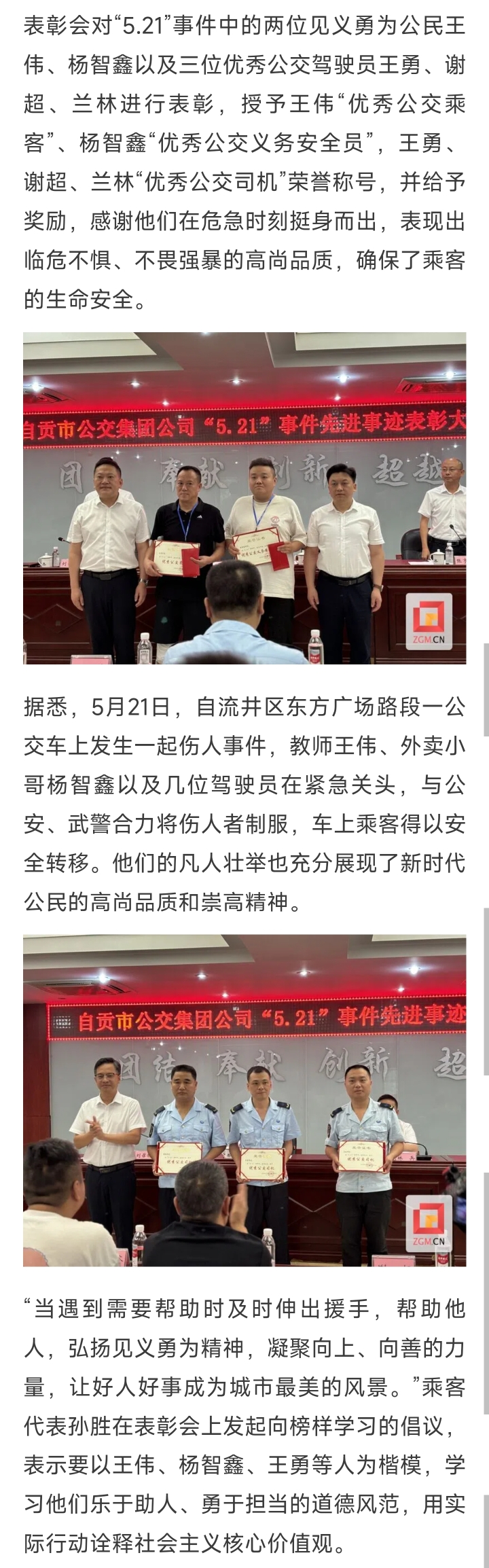
Task: Open the photo of two citizens holding certificates
Action: [244, 498]
